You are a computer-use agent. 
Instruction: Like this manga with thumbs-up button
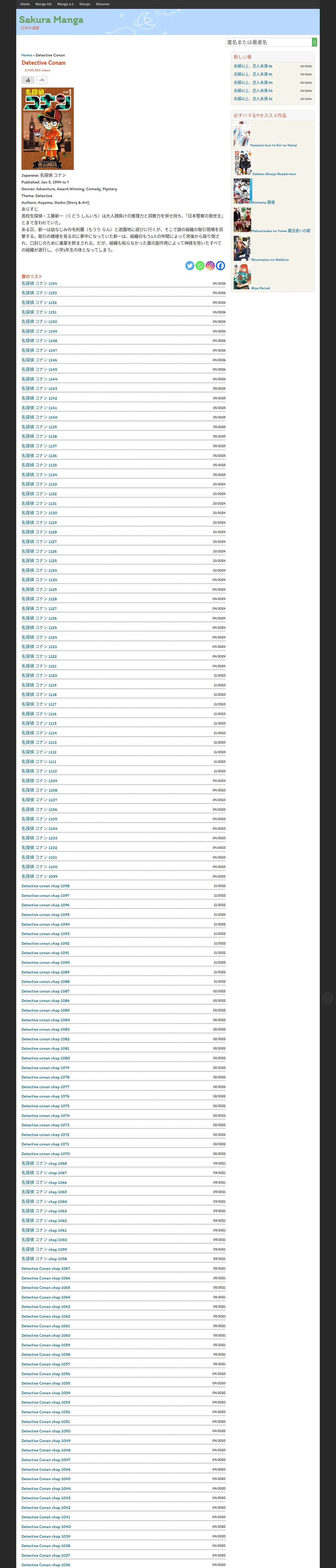click(x=28, y=80)
